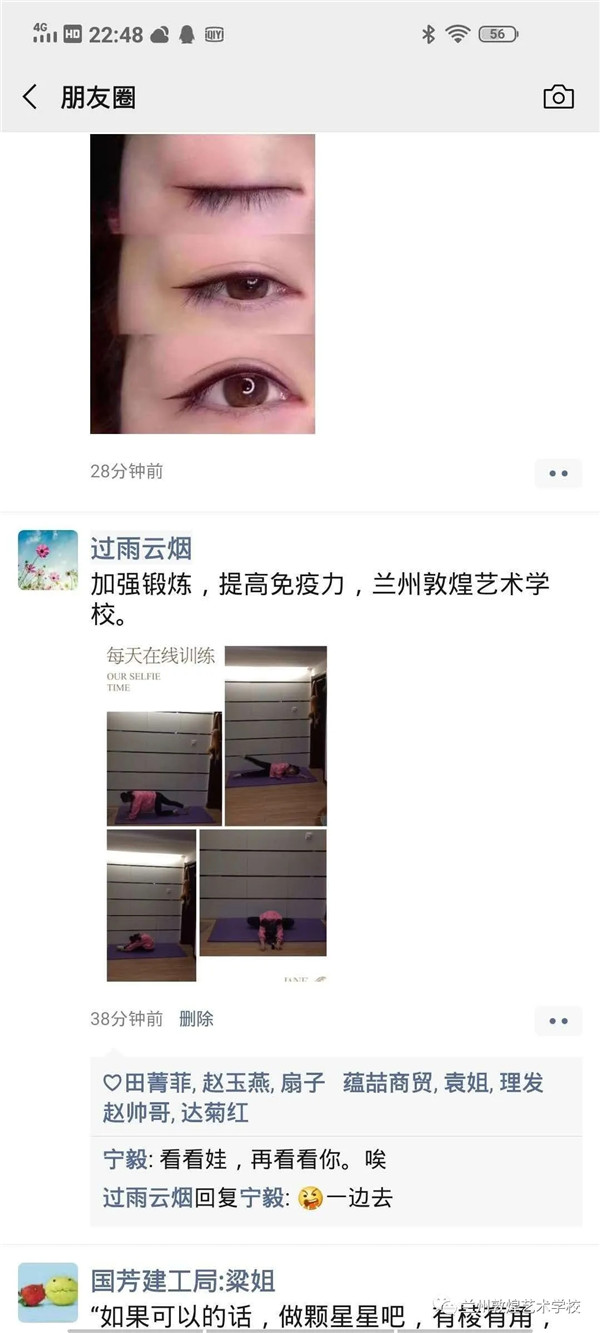The height and width of the screenshot is (1333, 600).
Task: View the 每天在线训练 workout collage image
Action: (x=217, y=814)
